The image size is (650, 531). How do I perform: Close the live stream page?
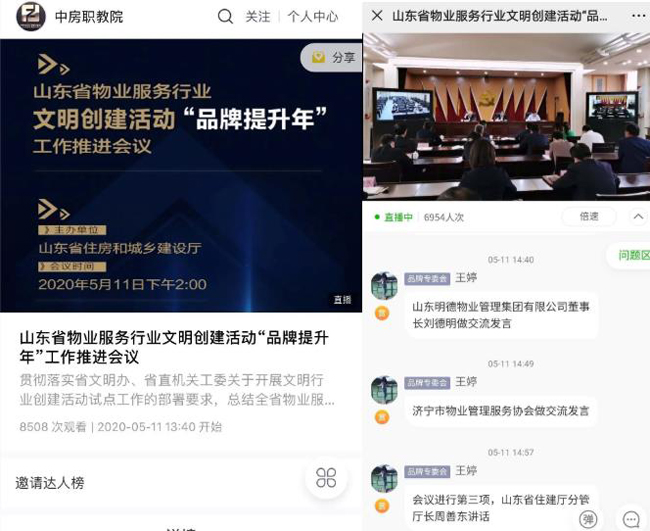[x=377, y=16]
